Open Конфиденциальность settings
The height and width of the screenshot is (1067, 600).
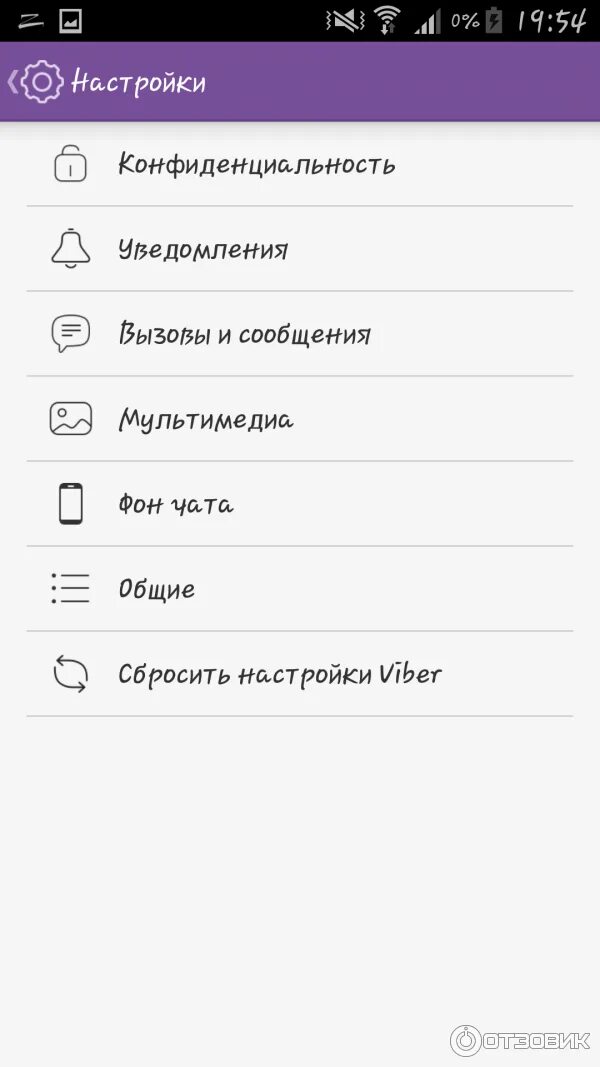pyautogui.click(x=256, y=164)
